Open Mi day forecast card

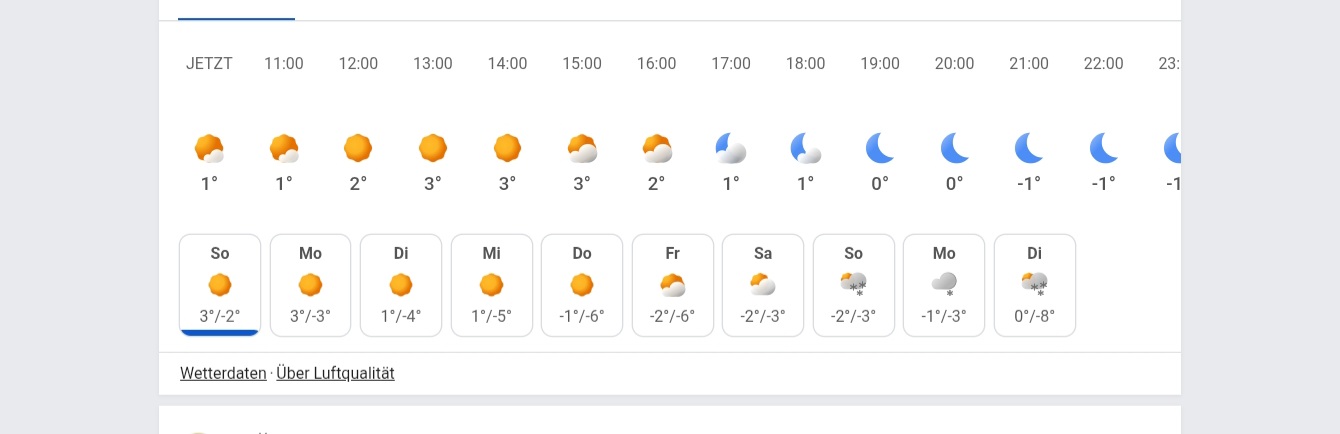coord(491,285)
